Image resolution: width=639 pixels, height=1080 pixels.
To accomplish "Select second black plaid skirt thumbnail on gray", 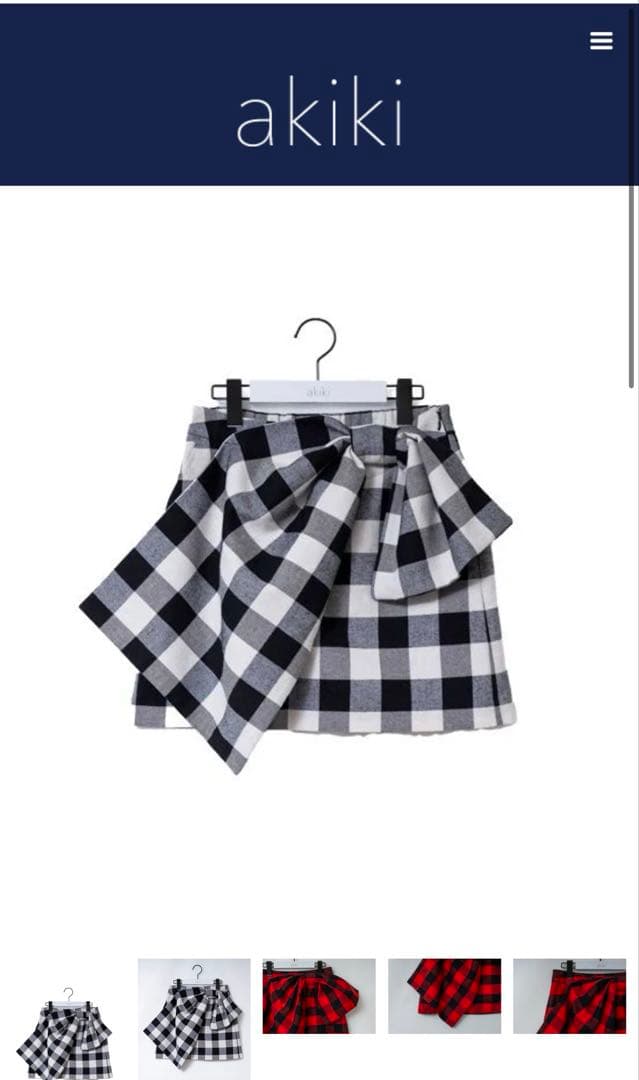I will click(194, 1018).
